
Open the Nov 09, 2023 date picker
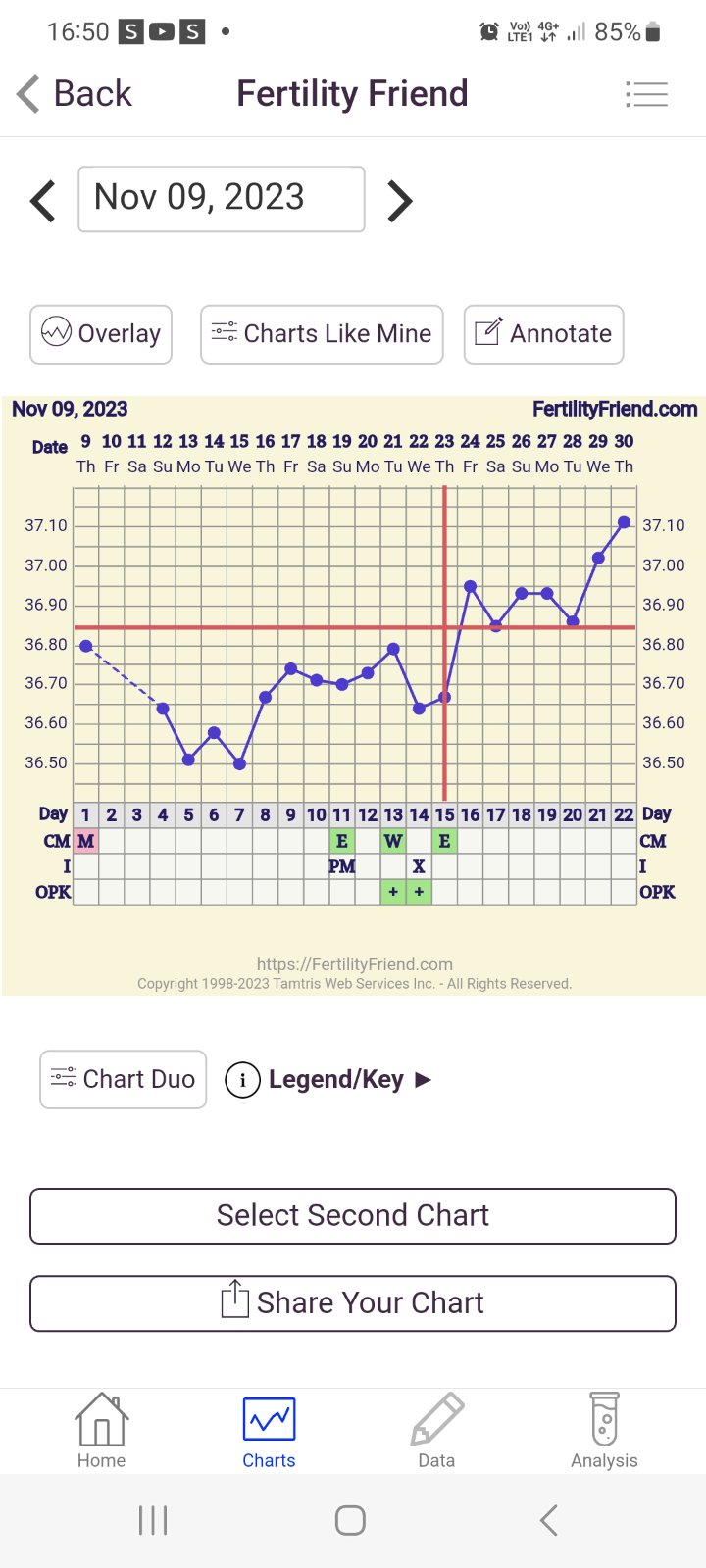(x=222, y=199)
